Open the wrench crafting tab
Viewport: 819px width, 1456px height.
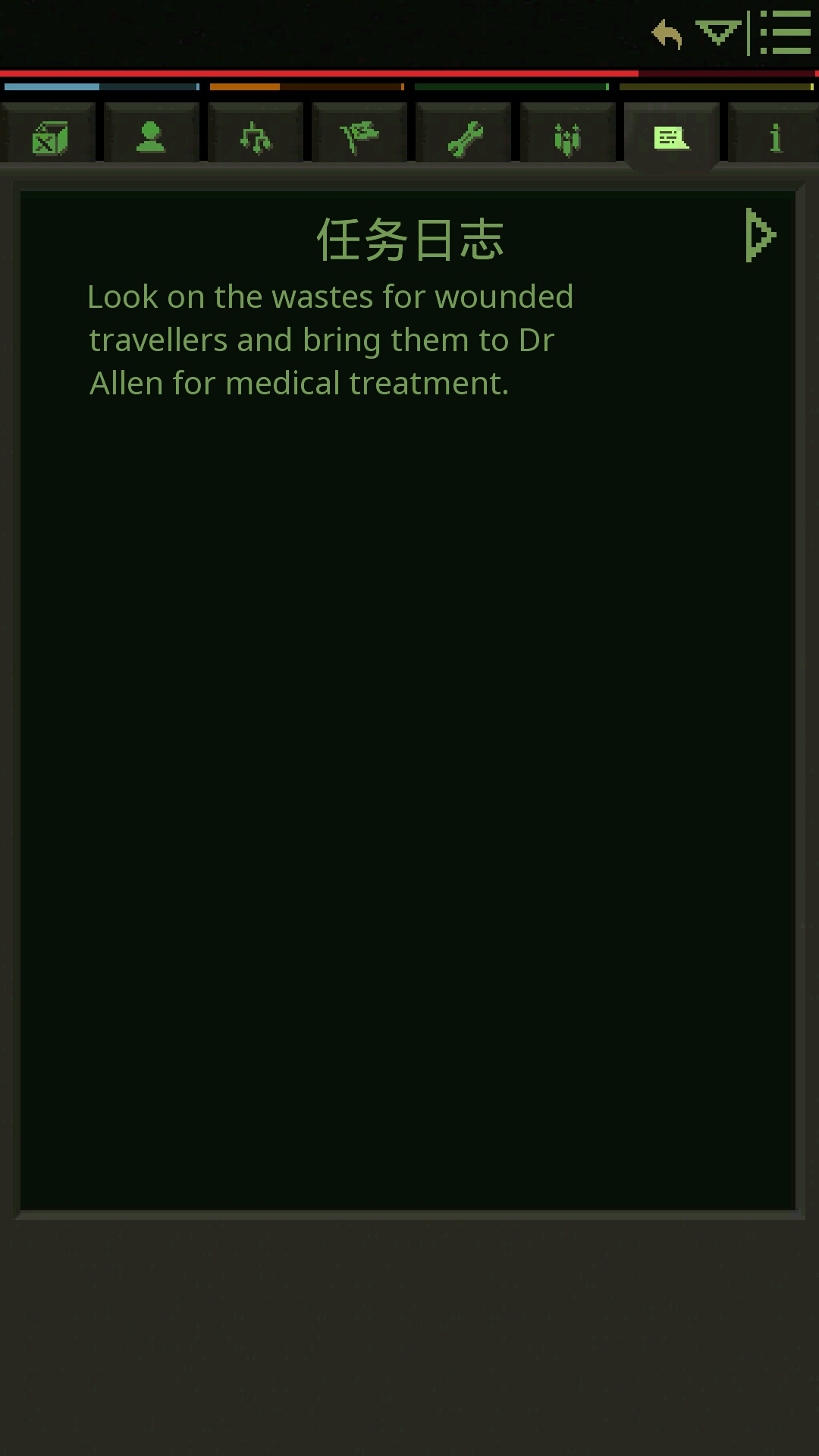coord(464,138)
